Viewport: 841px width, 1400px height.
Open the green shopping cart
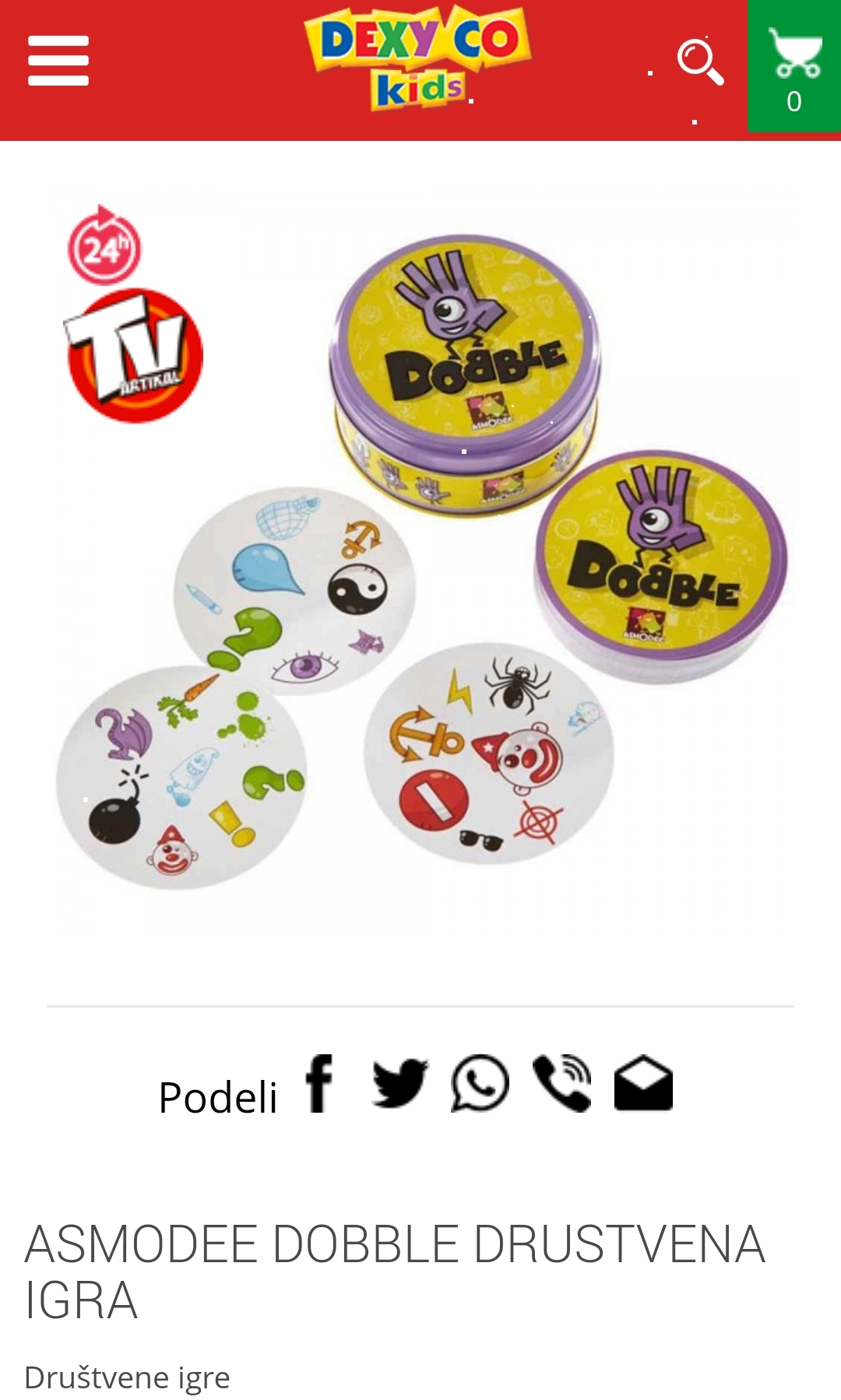pyautogui.click(x=794, y=66)
